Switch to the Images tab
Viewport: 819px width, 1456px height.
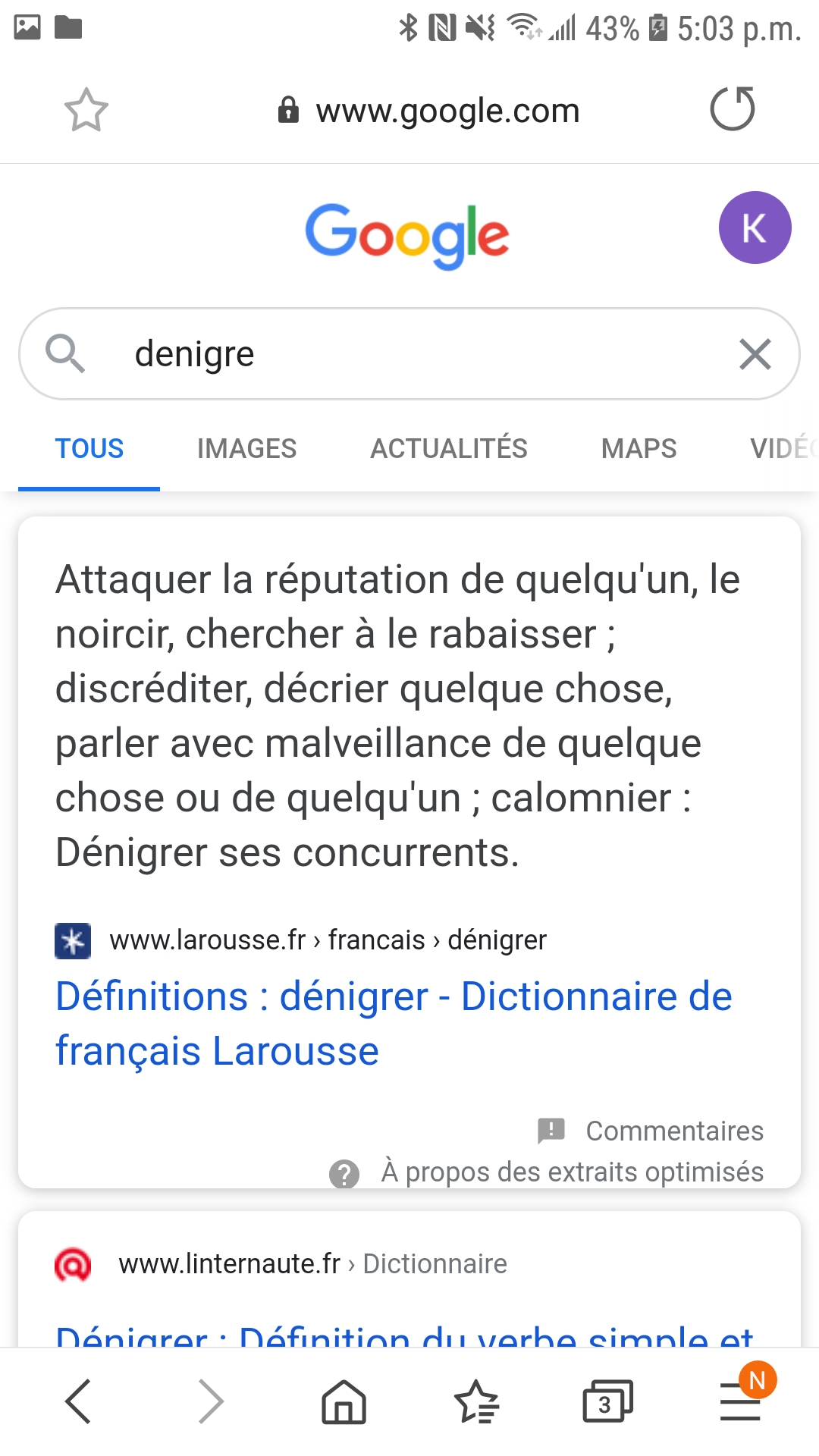(246, 449)
